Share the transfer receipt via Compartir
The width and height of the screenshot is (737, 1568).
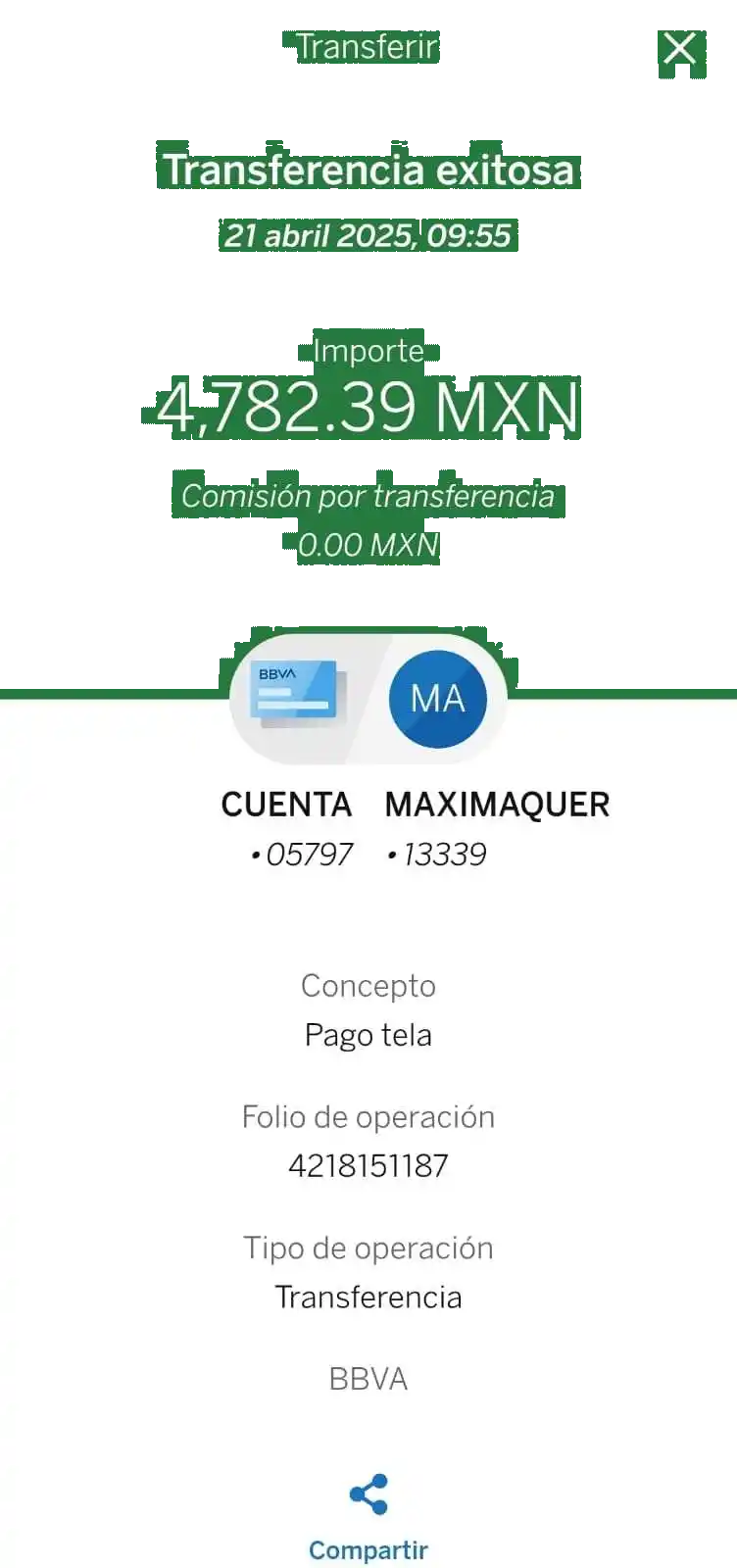pyautogui.click(x=368, y=1516)
